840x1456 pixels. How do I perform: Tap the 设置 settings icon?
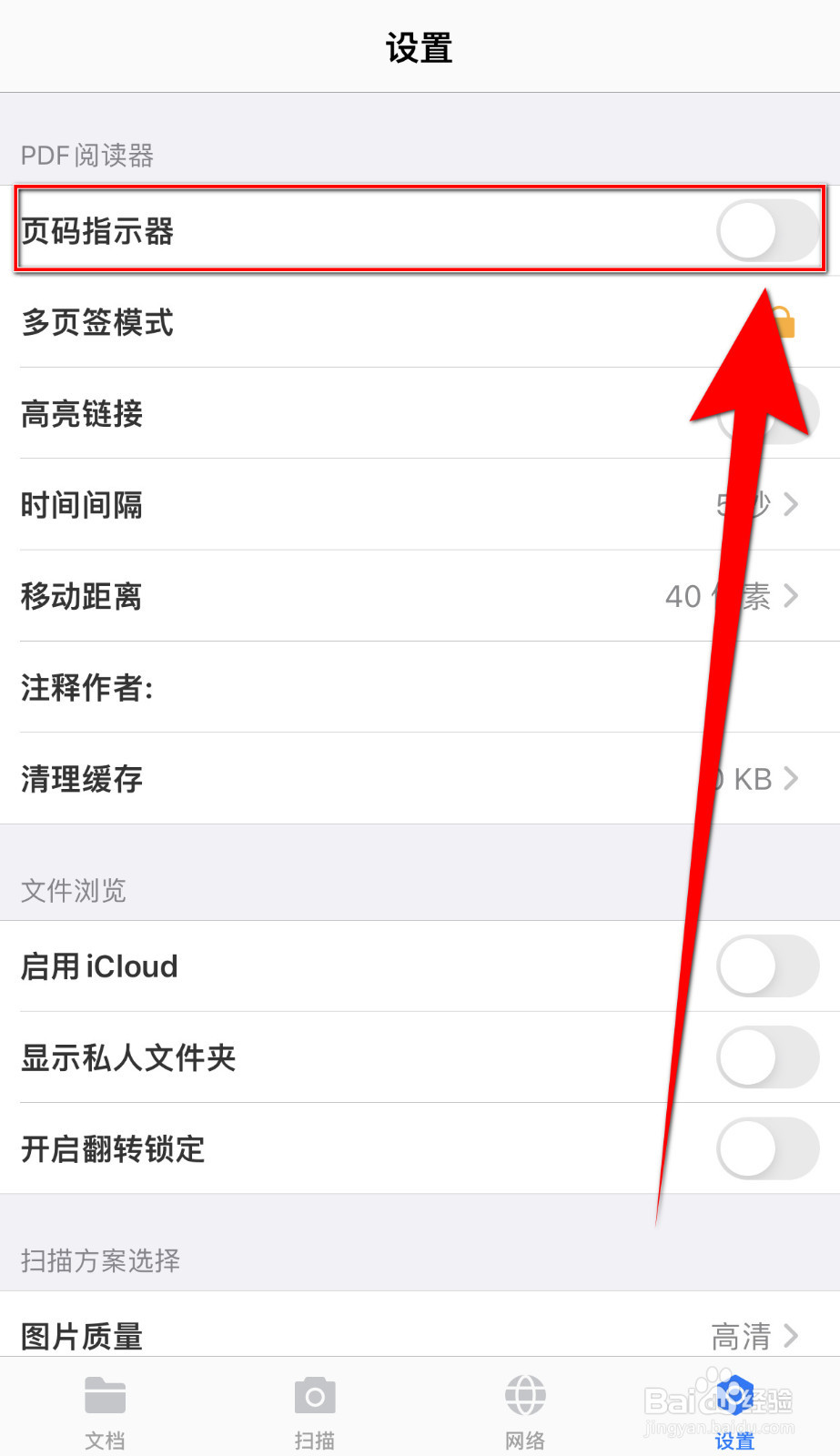[x=734, y=1397]
